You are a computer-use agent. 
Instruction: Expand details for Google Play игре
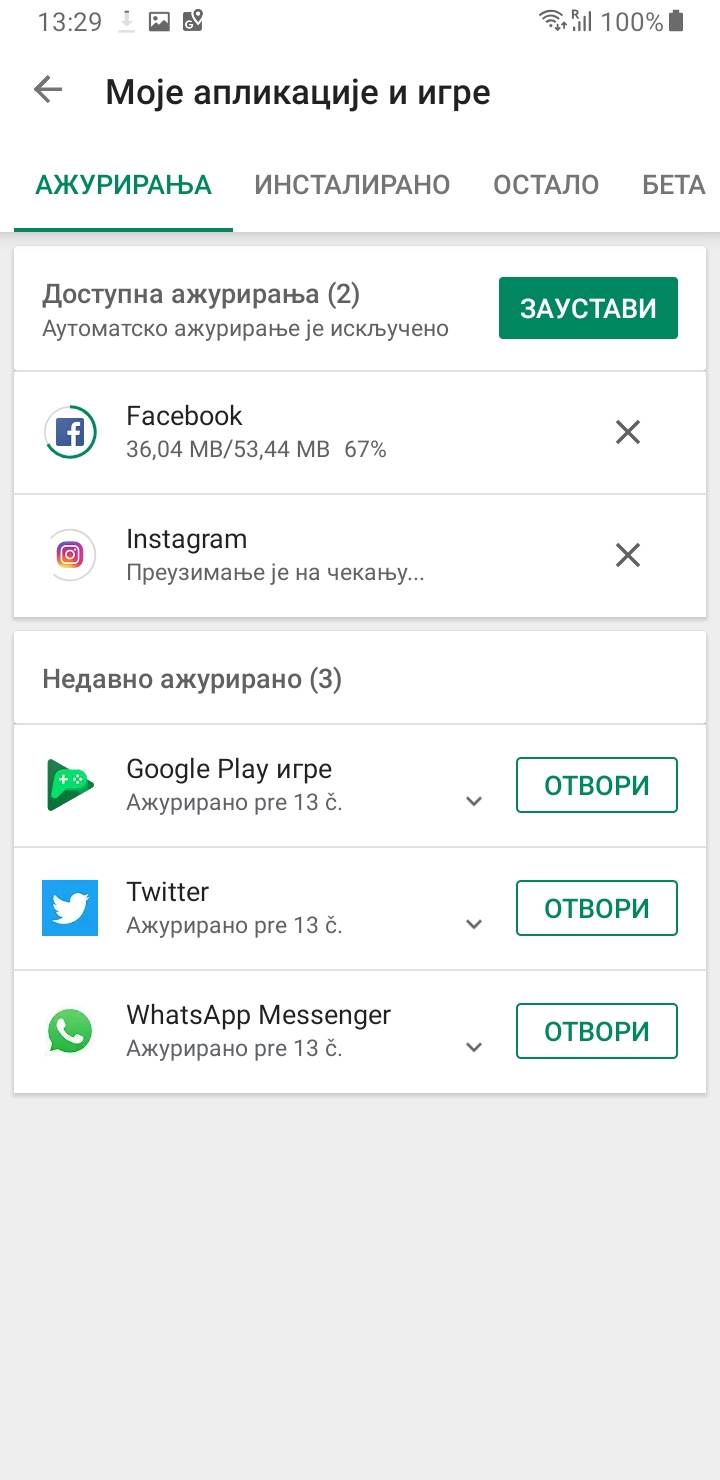coord(473,800)
